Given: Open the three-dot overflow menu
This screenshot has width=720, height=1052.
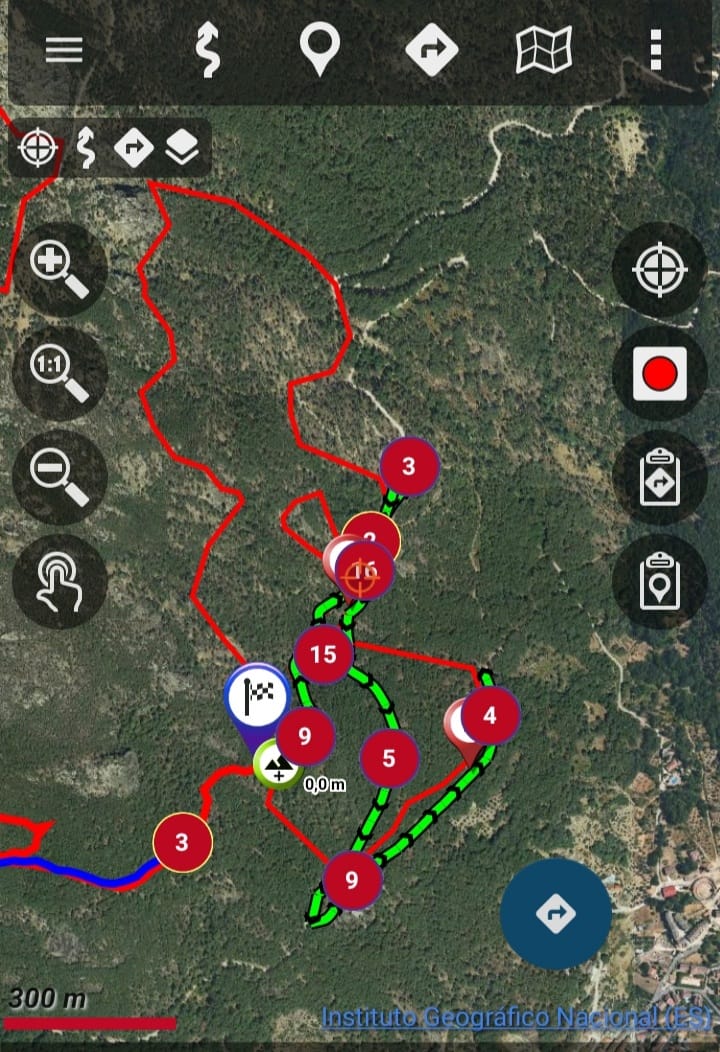Looking at the screenshot, I should click(x=656, y=49).
